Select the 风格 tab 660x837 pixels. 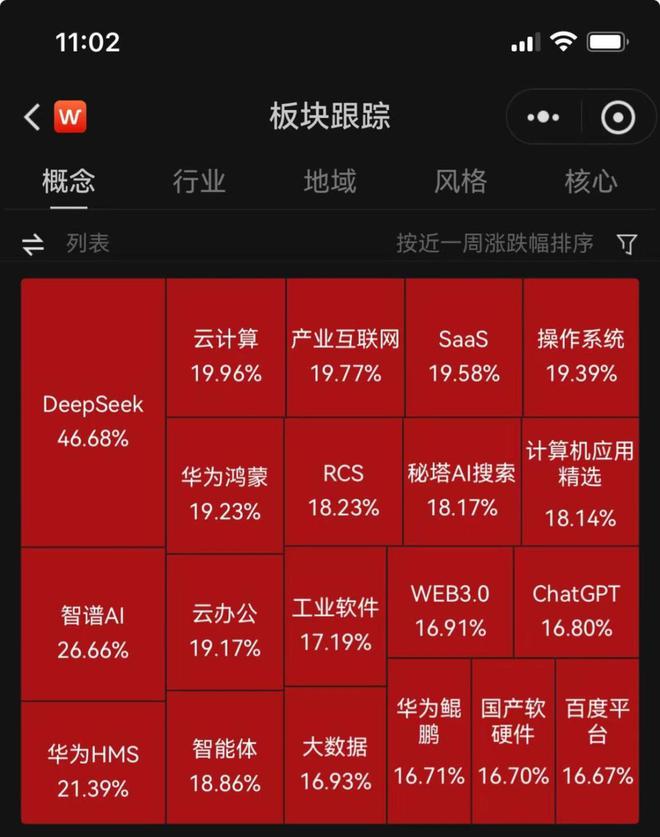click(460, 181)
